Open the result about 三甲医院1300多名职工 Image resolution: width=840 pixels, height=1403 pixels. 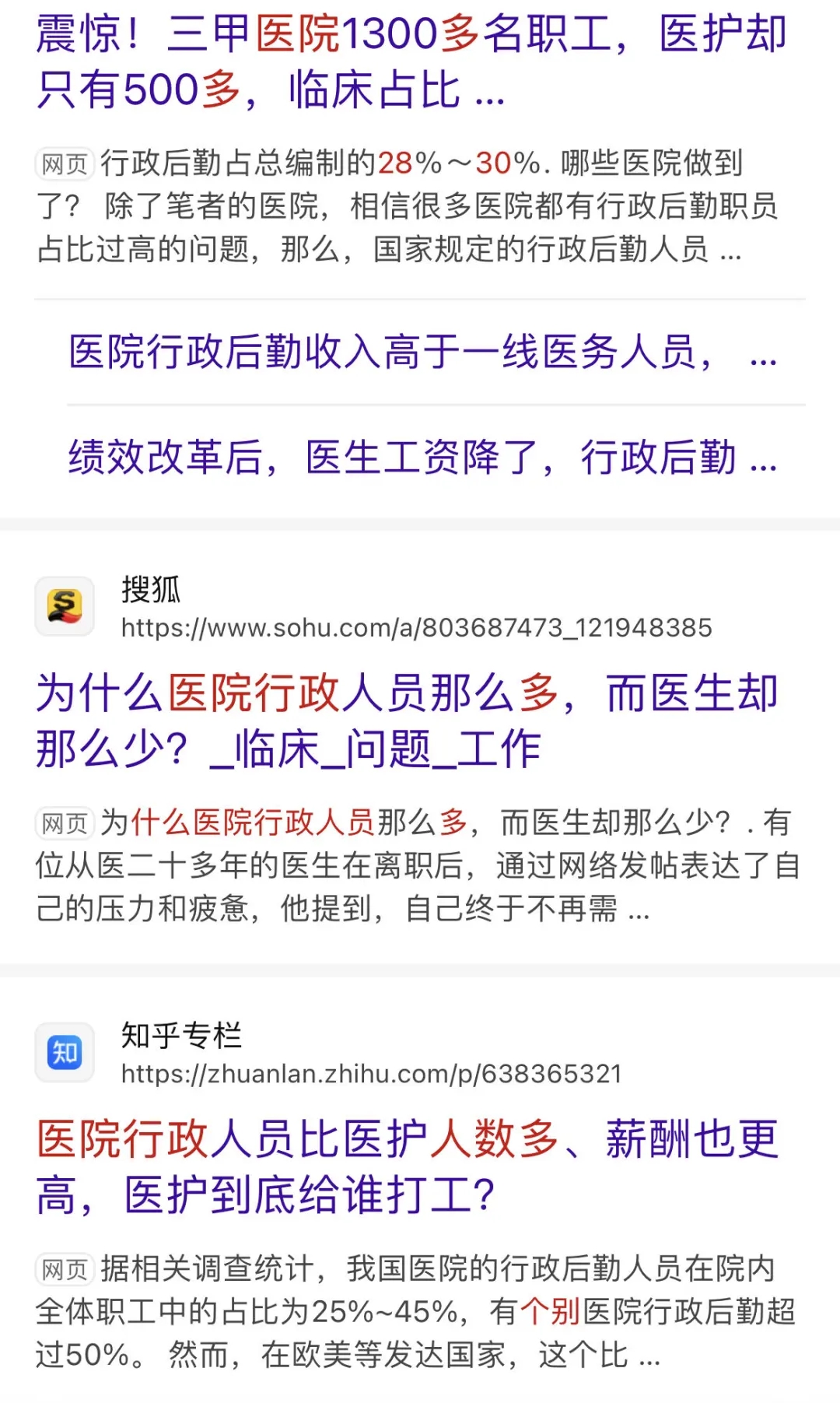(412, 62)
